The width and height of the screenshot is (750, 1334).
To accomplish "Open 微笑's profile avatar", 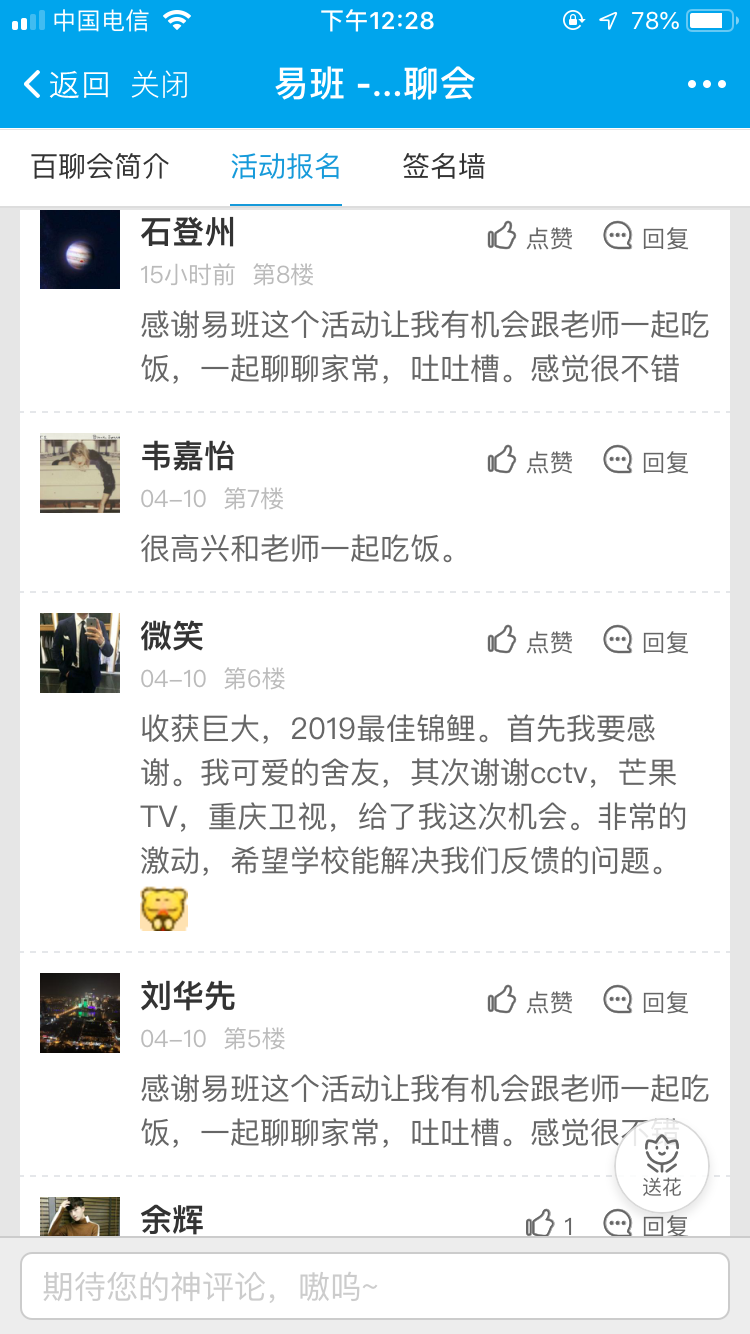I will point(80,653).
